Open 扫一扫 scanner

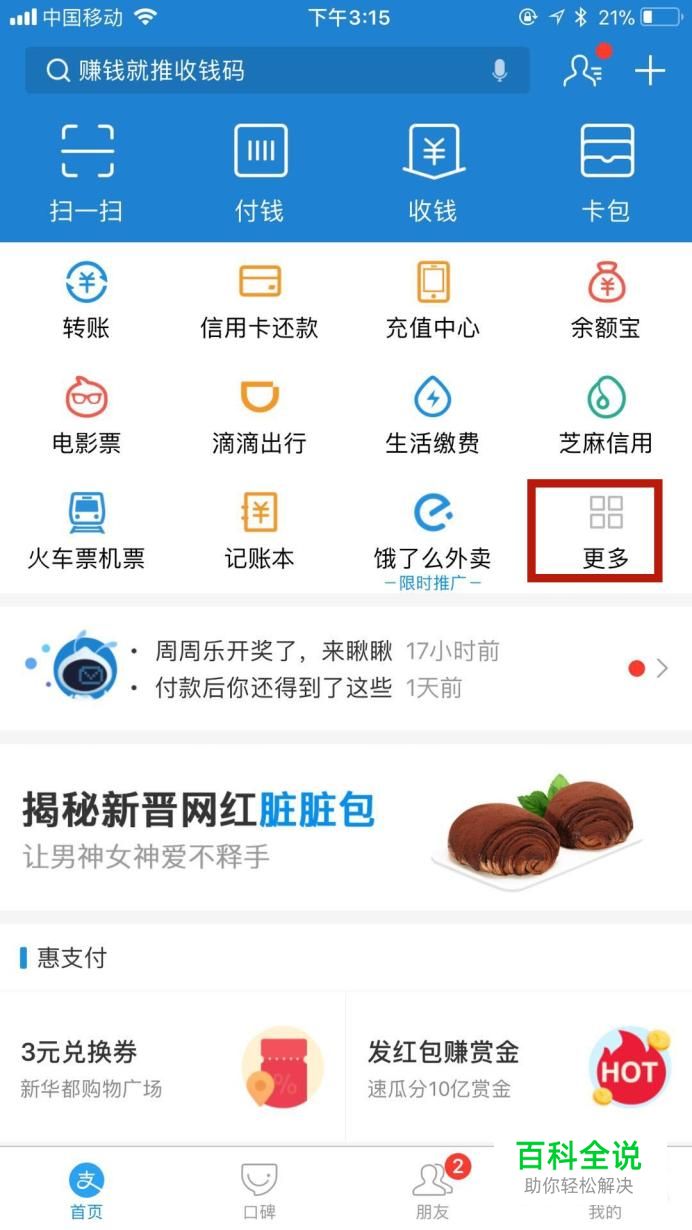pos(86,173)
